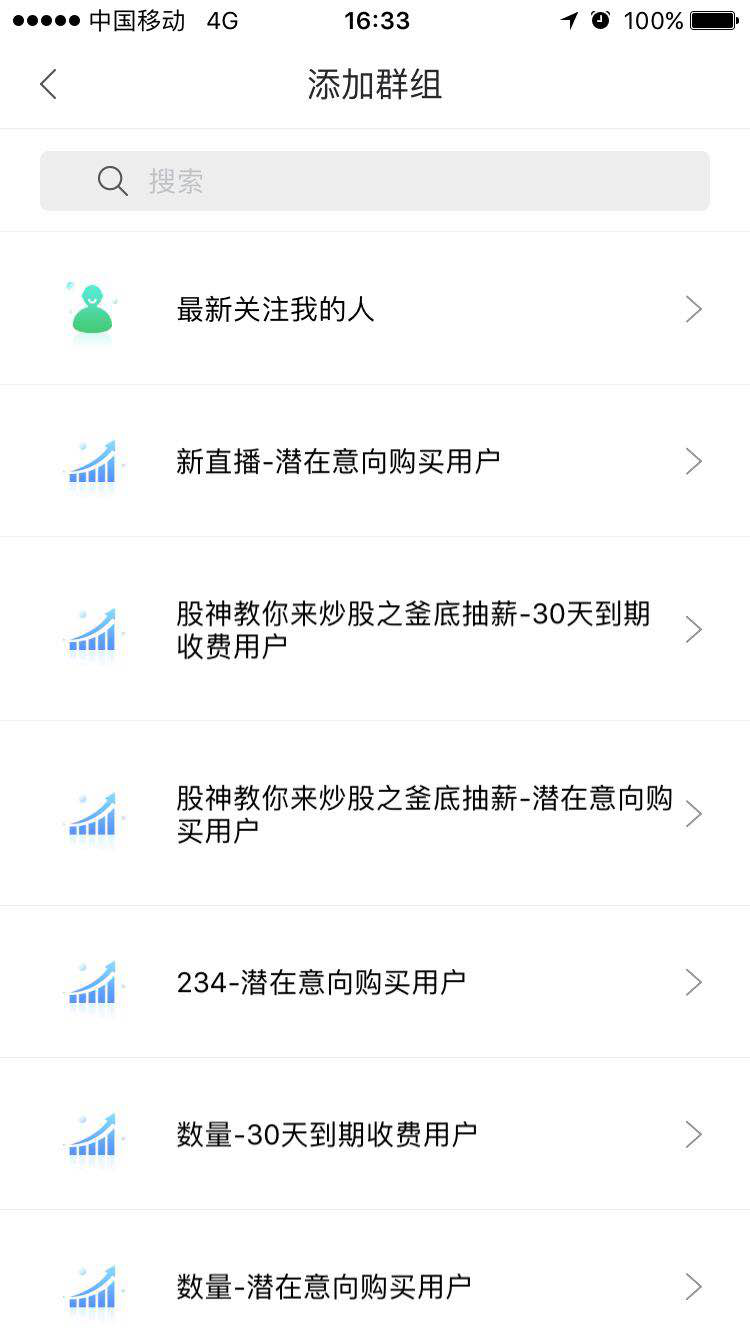
Task: Select 数量-30天到期收费用户 group
Action: pos(375,1134)
